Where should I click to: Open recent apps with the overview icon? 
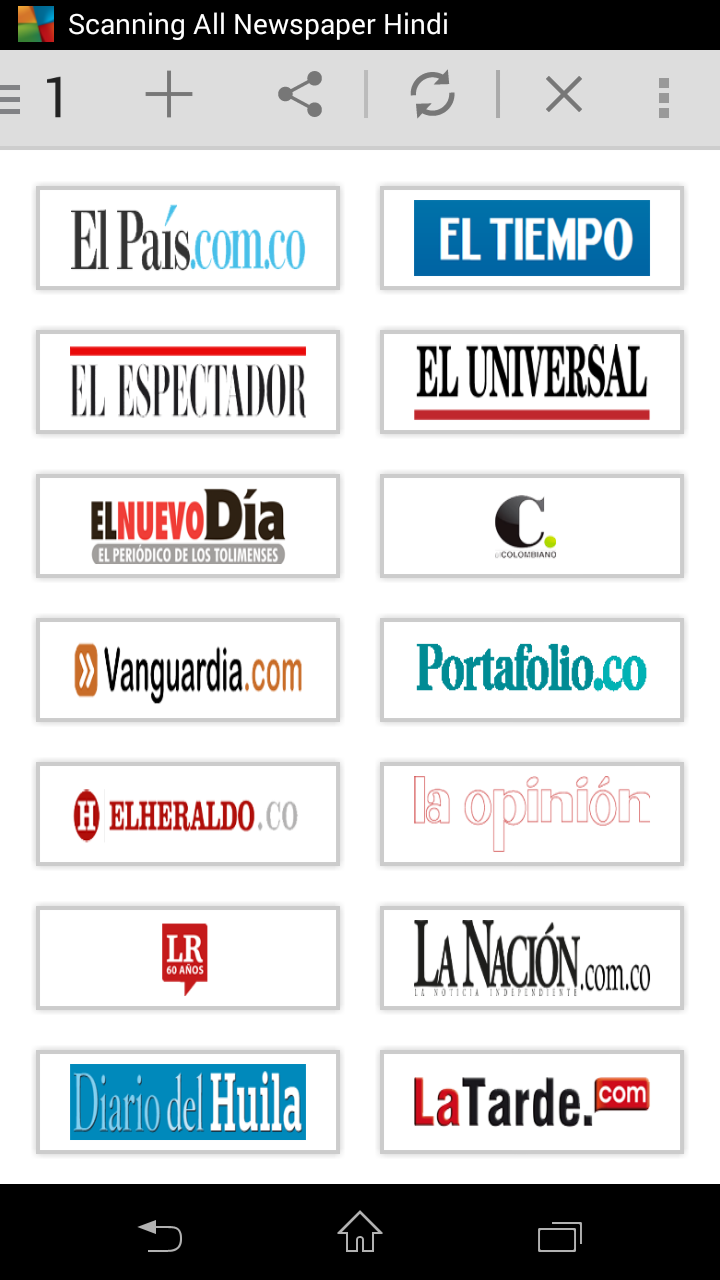[560, 1236]
